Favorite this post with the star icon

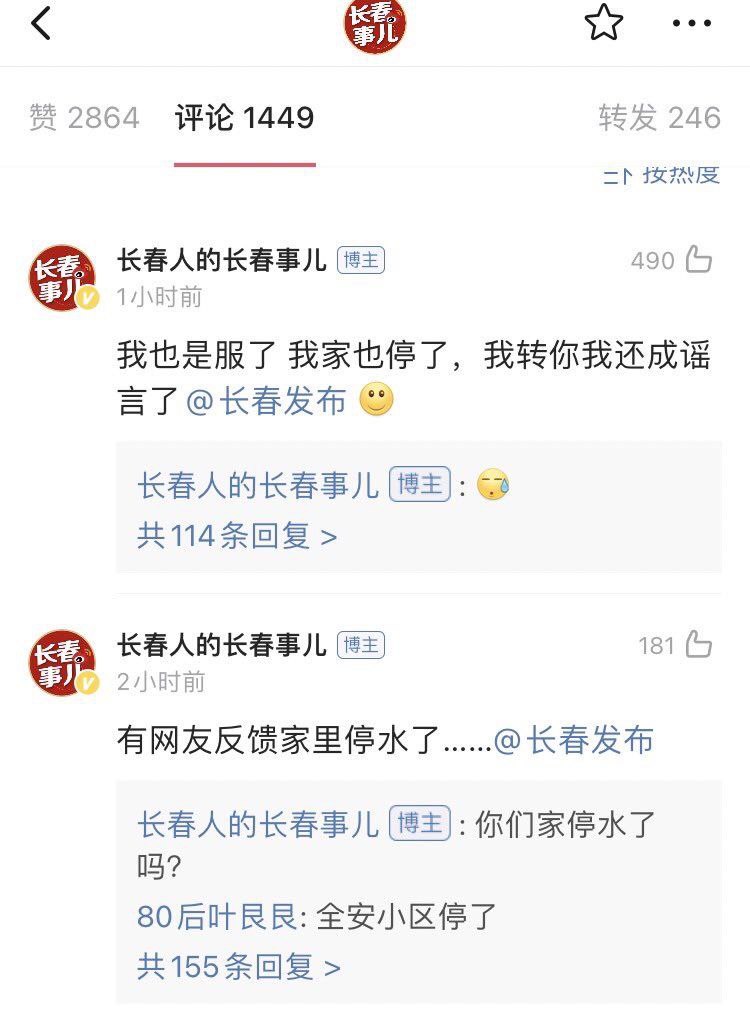pyautogui.click(x=604, y=23)
